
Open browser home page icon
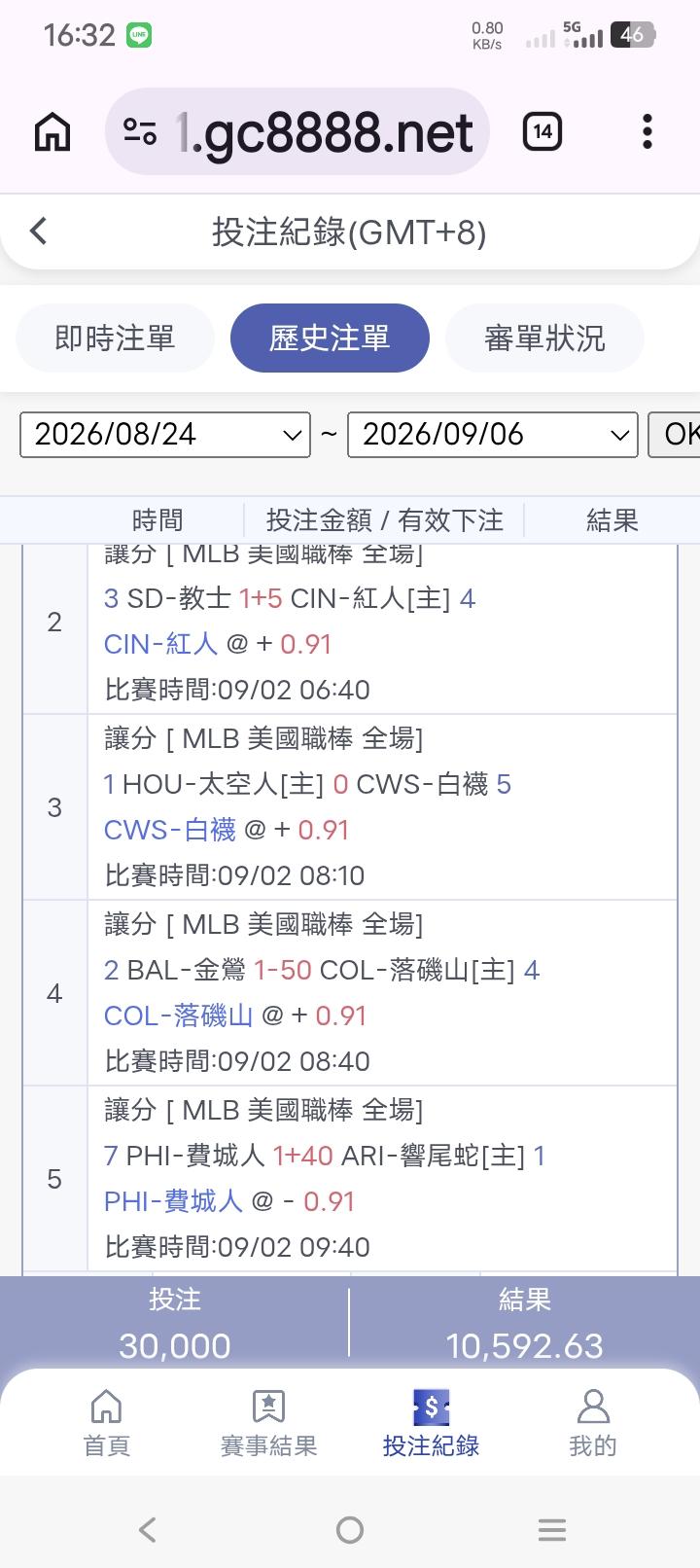click(52, 132)
